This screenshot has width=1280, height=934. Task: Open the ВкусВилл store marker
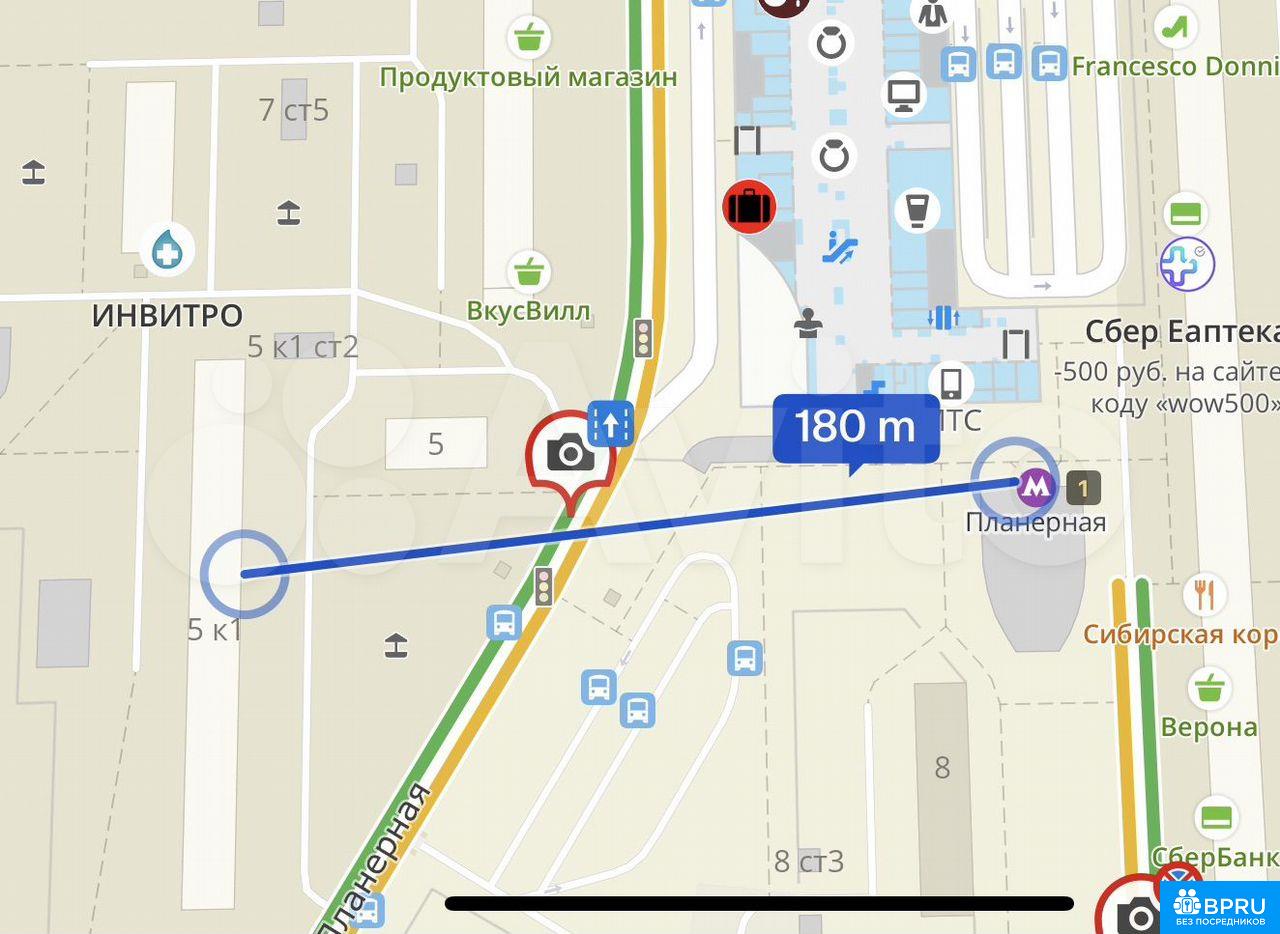click(x=527, y=271)
